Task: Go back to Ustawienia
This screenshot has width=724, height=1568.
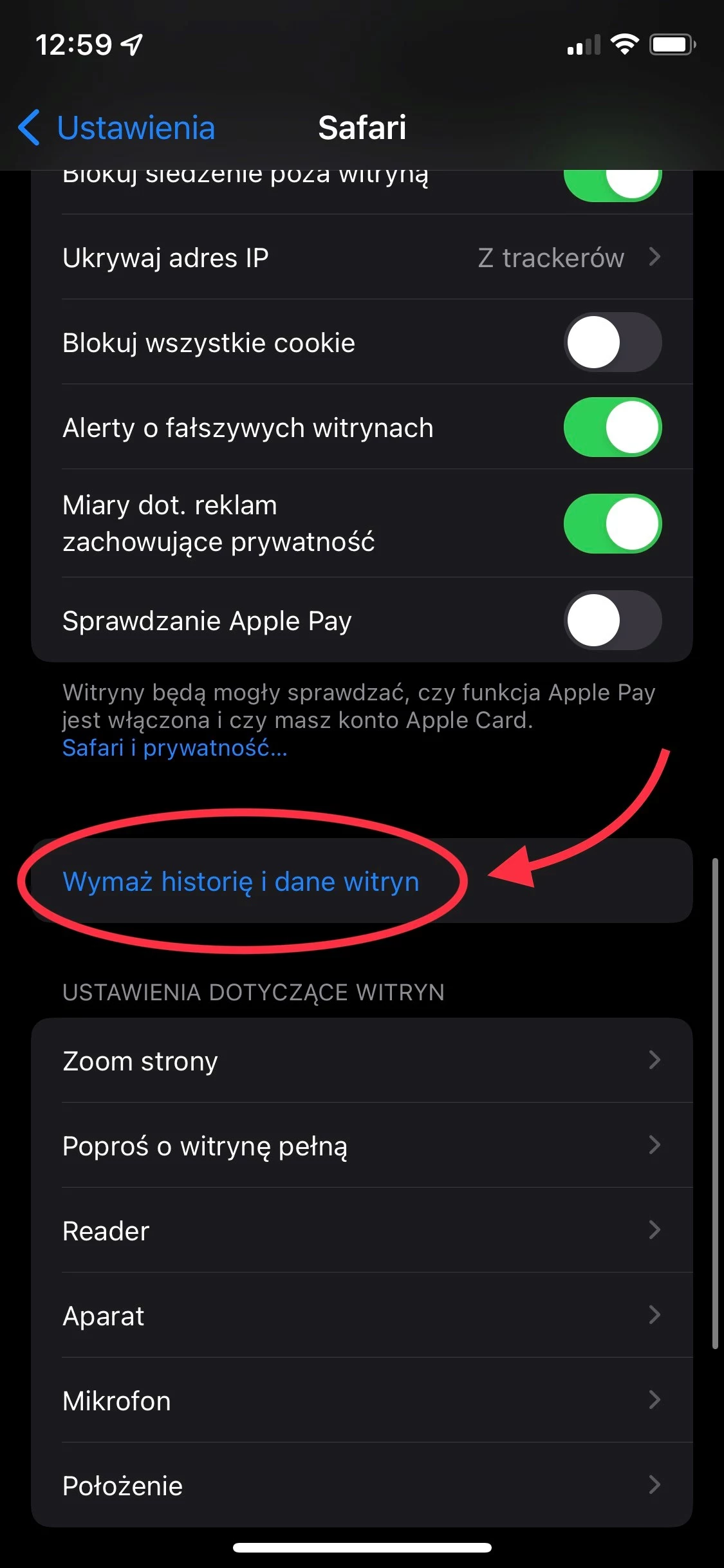Action: click(117, 127)
